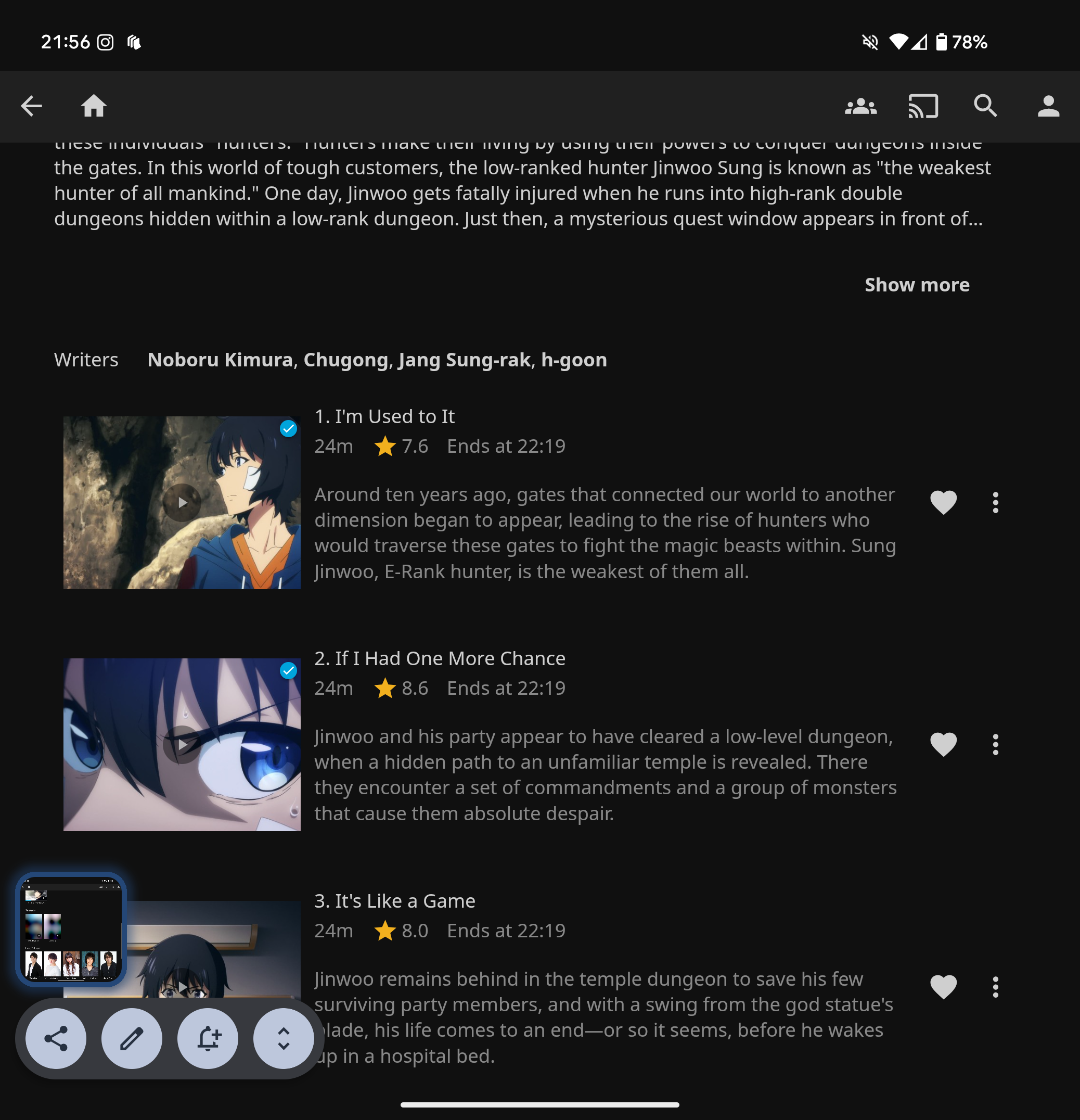1080x1120 pixels.
Task: Open writer Noboru Kimura
Action: 220,360
